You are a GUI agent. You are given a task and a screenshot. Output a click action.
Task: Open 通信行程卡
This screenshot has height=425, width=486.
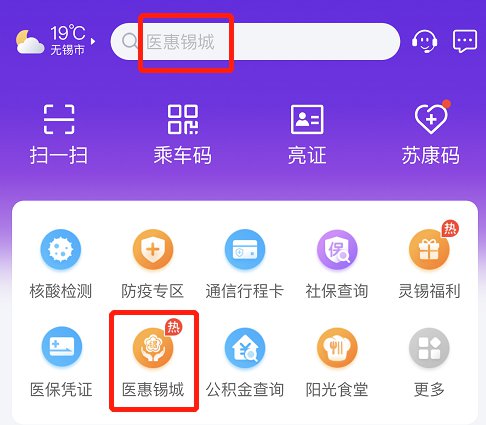pos(245,264)
